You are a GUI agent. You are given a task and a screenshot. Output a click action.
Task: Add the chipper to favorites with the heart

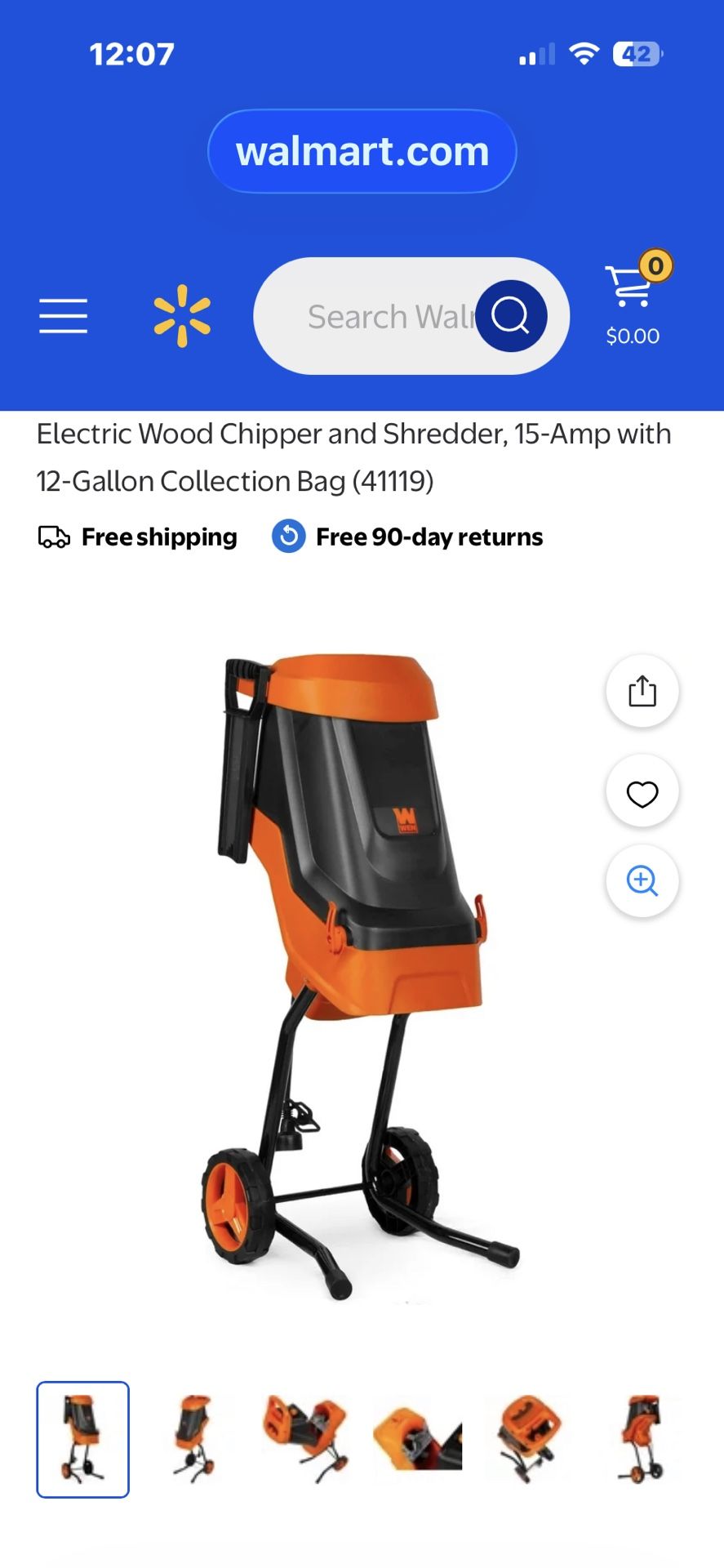pos(642,793)
